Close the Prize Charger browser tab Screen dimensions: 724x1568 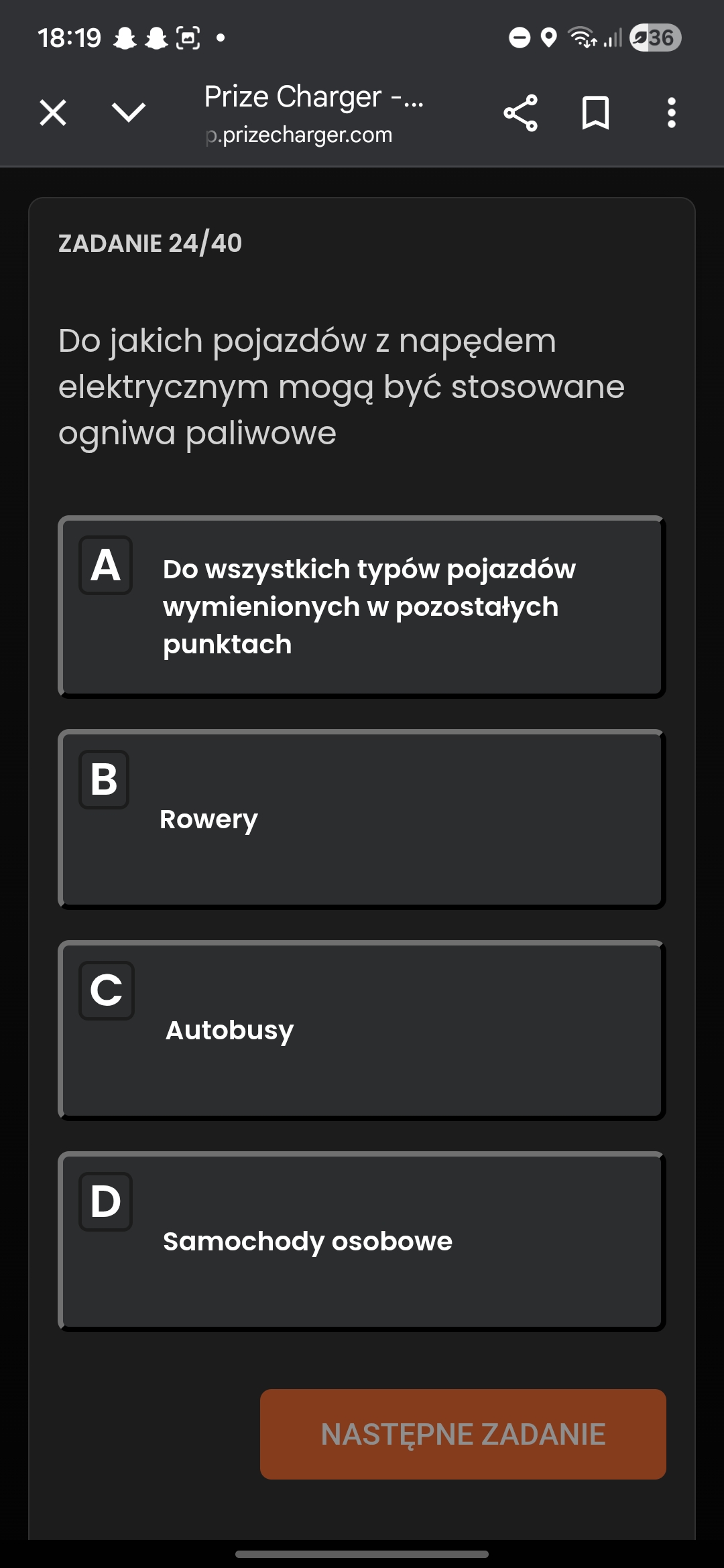tap(53, 113)
